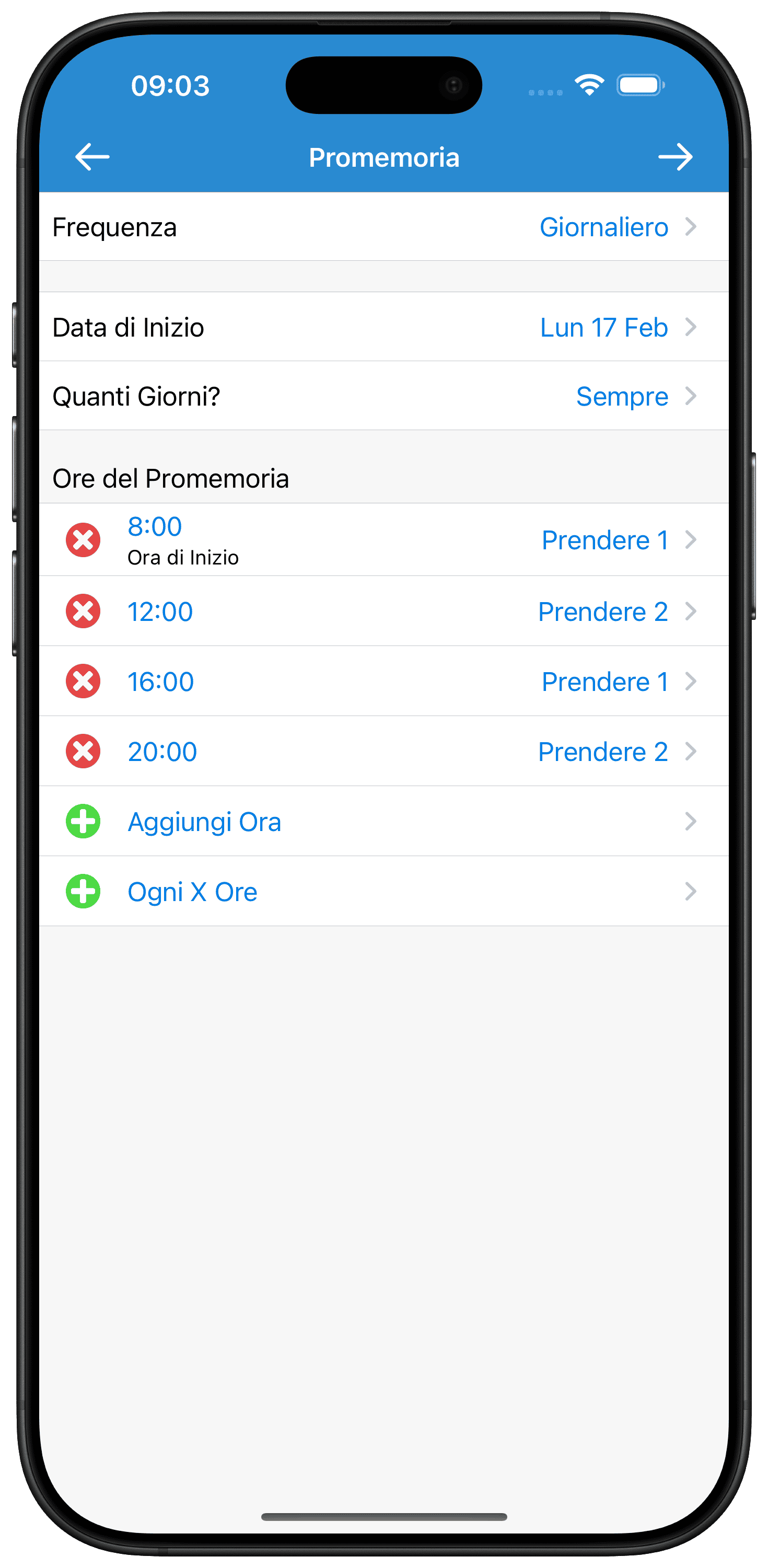Delete the 12:00 reminder time
This screenshot has height=1568, width=768.
coord(84,611)
